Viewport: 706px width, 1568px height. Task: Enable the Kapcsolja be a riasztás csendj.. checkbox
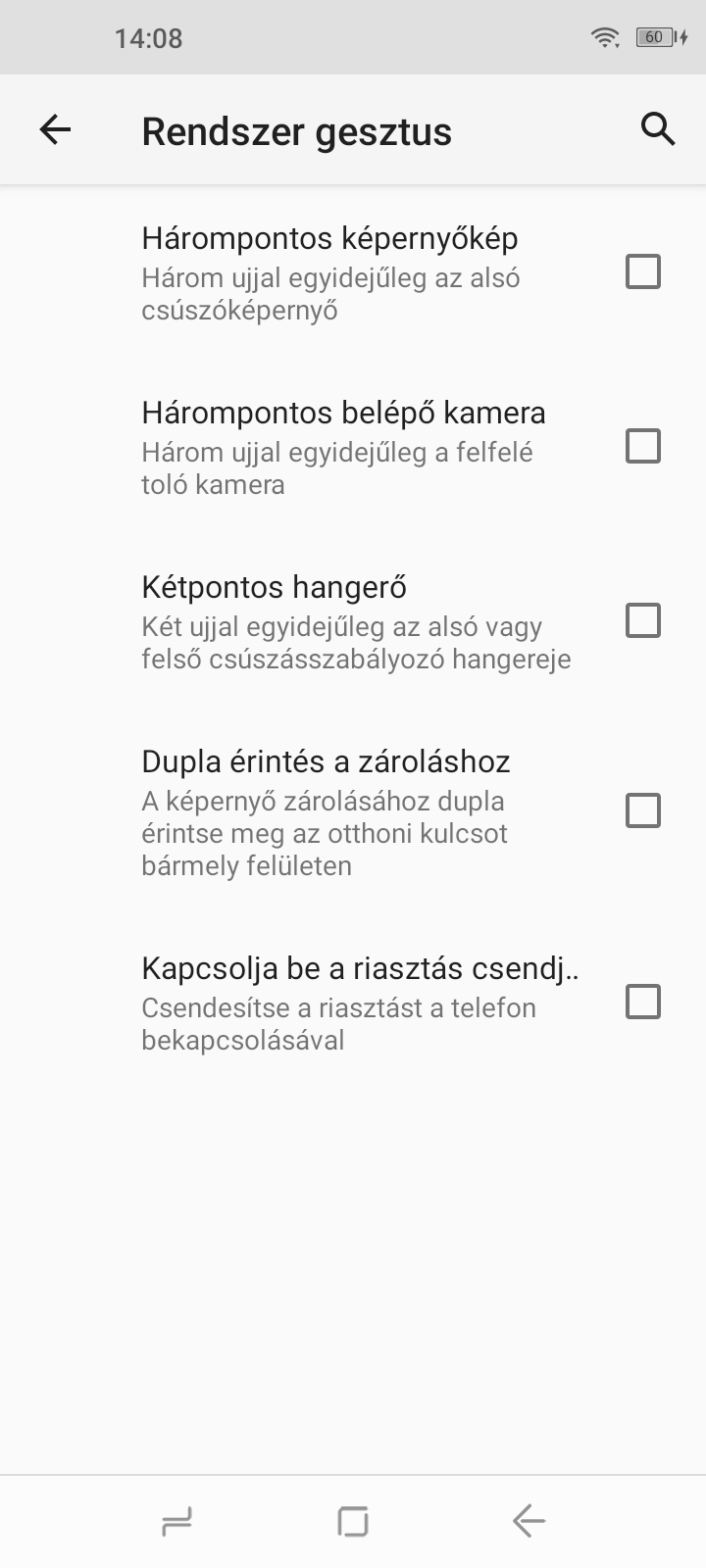pos(643,1002)
